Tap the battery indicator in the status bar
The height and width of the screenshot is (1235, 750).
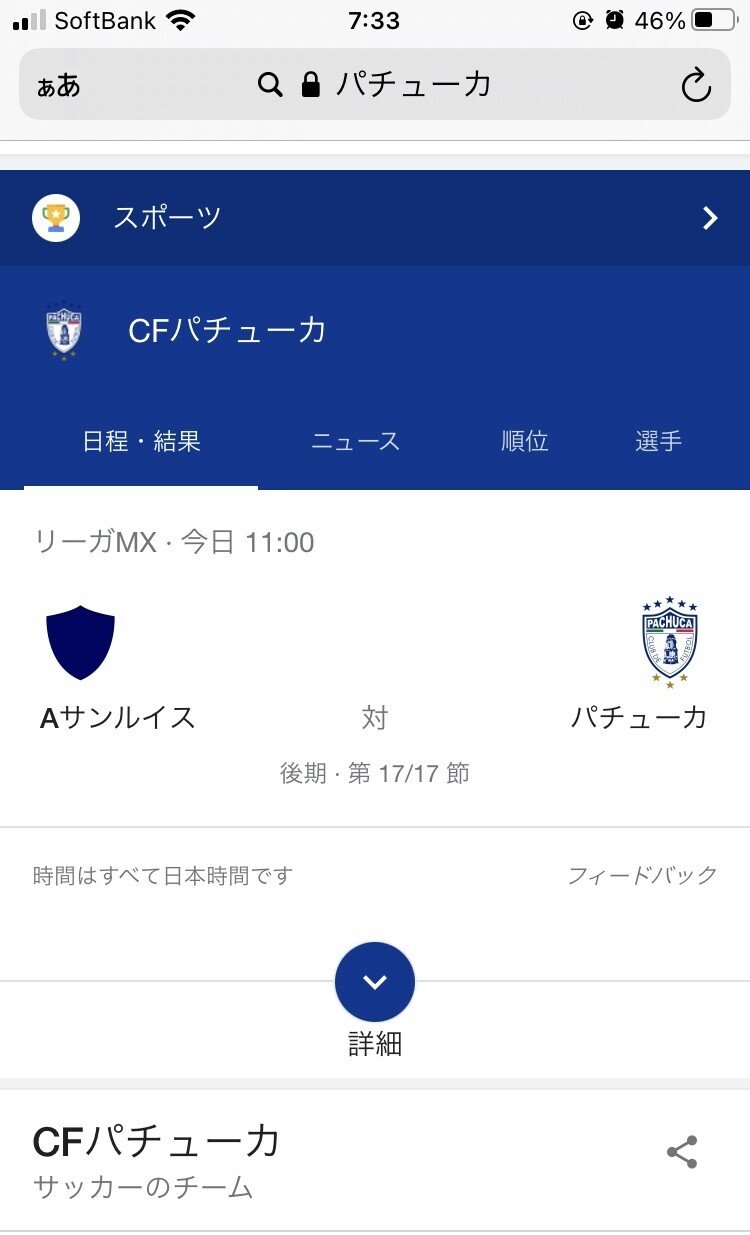(715, 18)
